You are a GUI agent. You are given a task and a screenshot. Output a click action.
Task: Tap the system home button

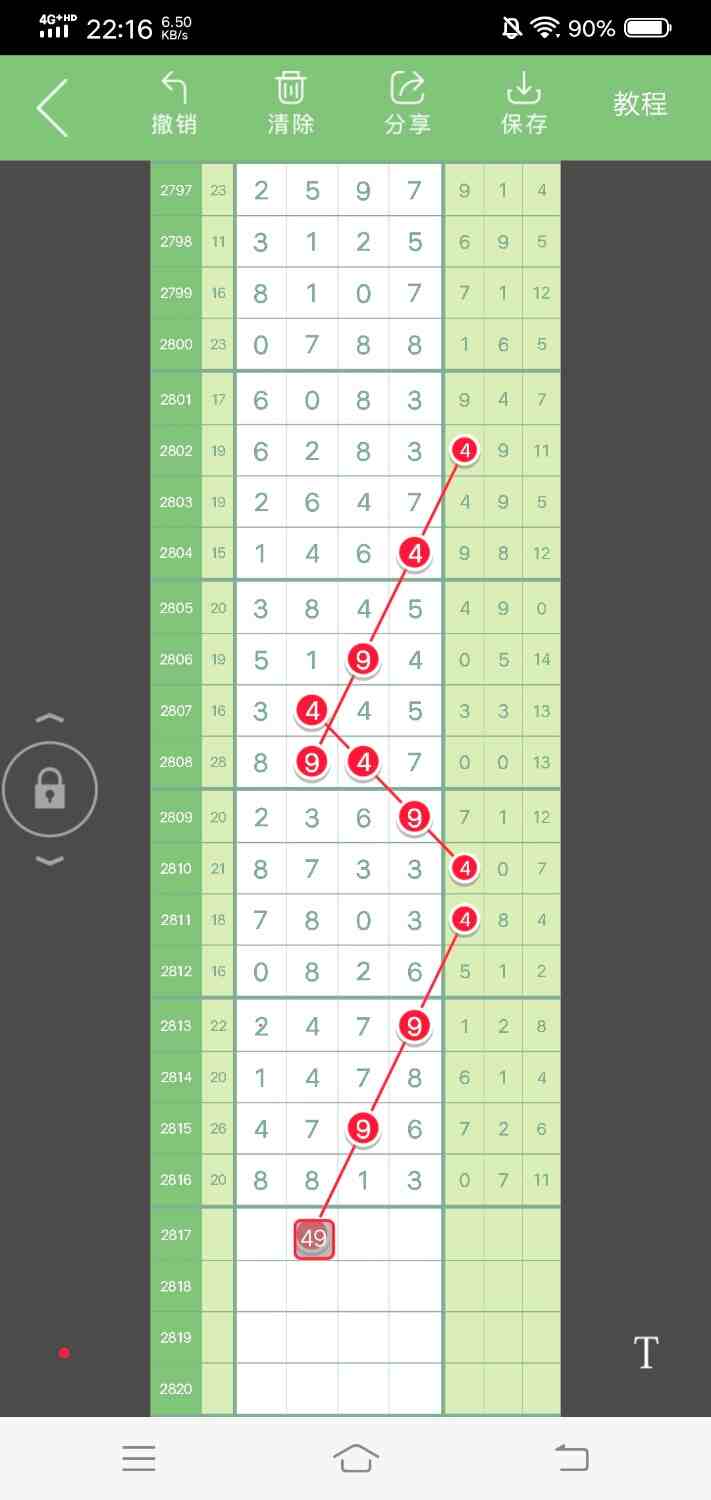(356, 1458)
